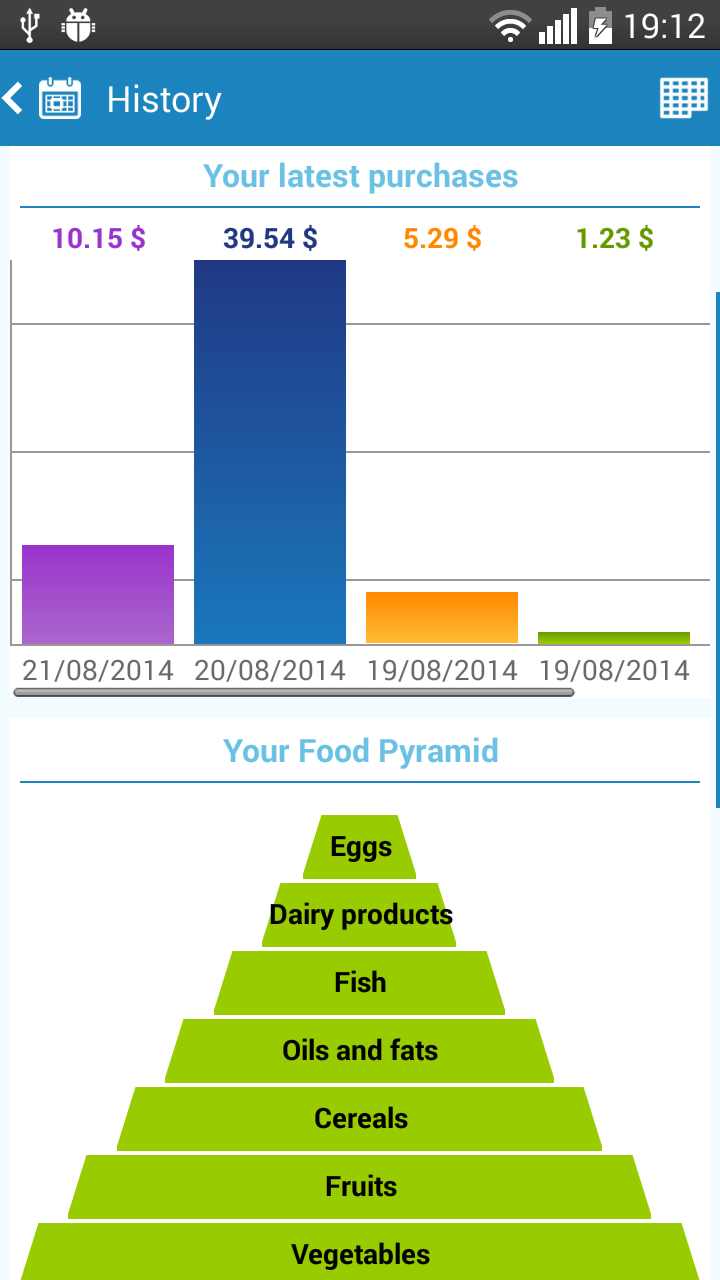Click the 20/08/2014 date label
This screenshot has height=1280, width=720.
coord(269,670)
